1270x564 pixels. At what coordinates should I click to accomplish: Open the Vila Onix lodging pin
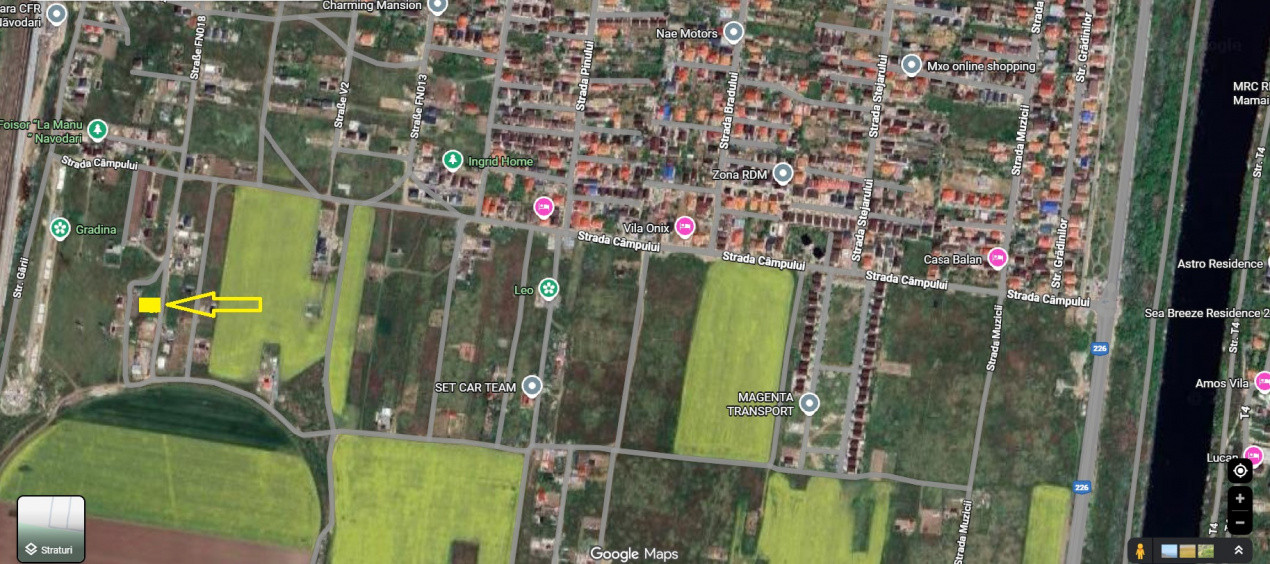(685, 227)
